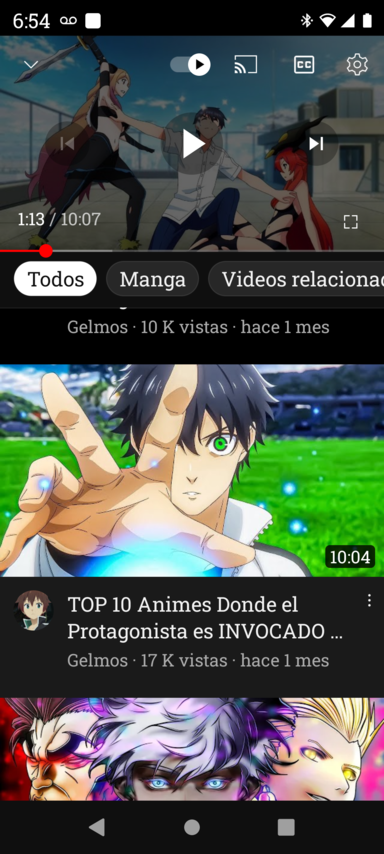Open video settings gear
This screenshot has width=384, height=854.
(357, 65)
